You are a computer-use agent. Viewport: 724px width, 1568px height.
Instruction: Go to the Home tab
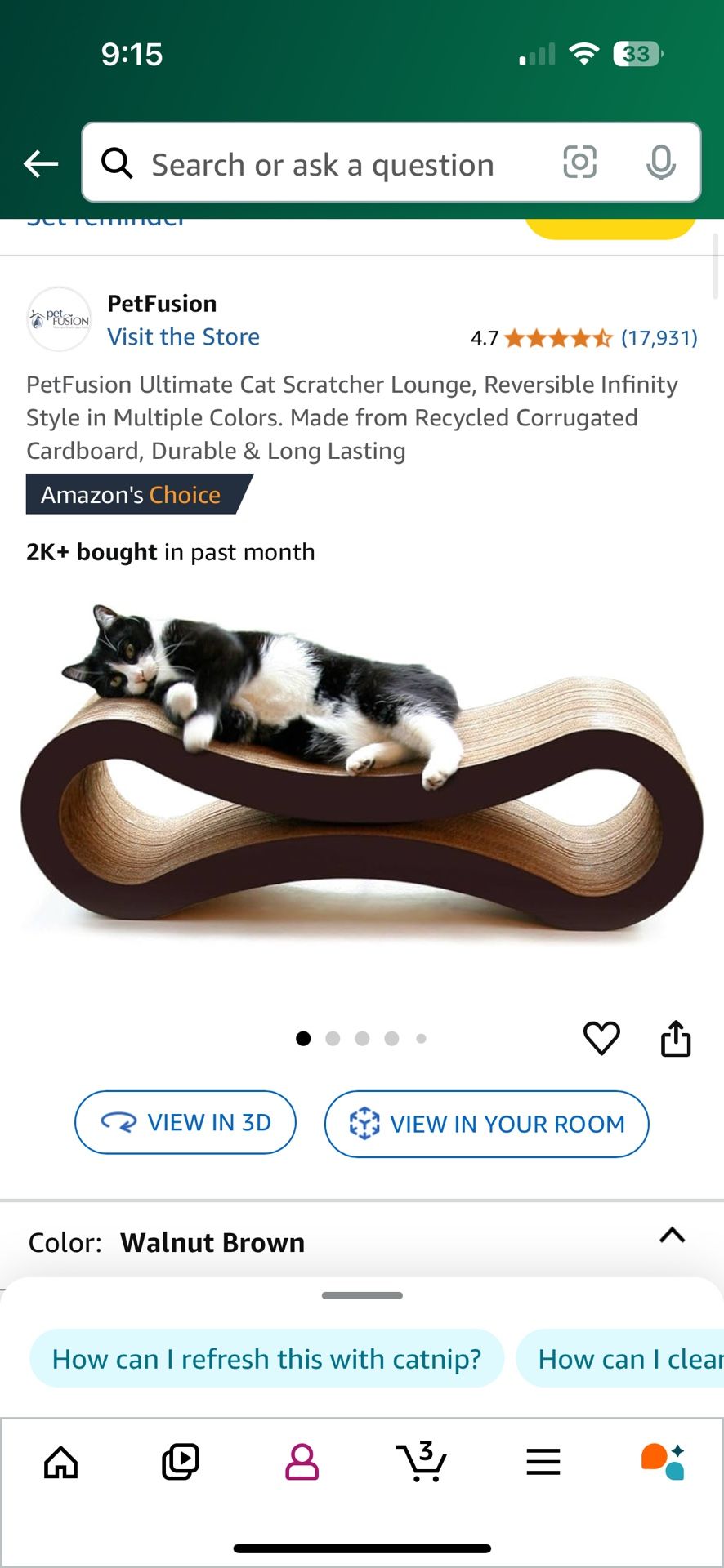pyautogui.click(x=61, y=1462)
